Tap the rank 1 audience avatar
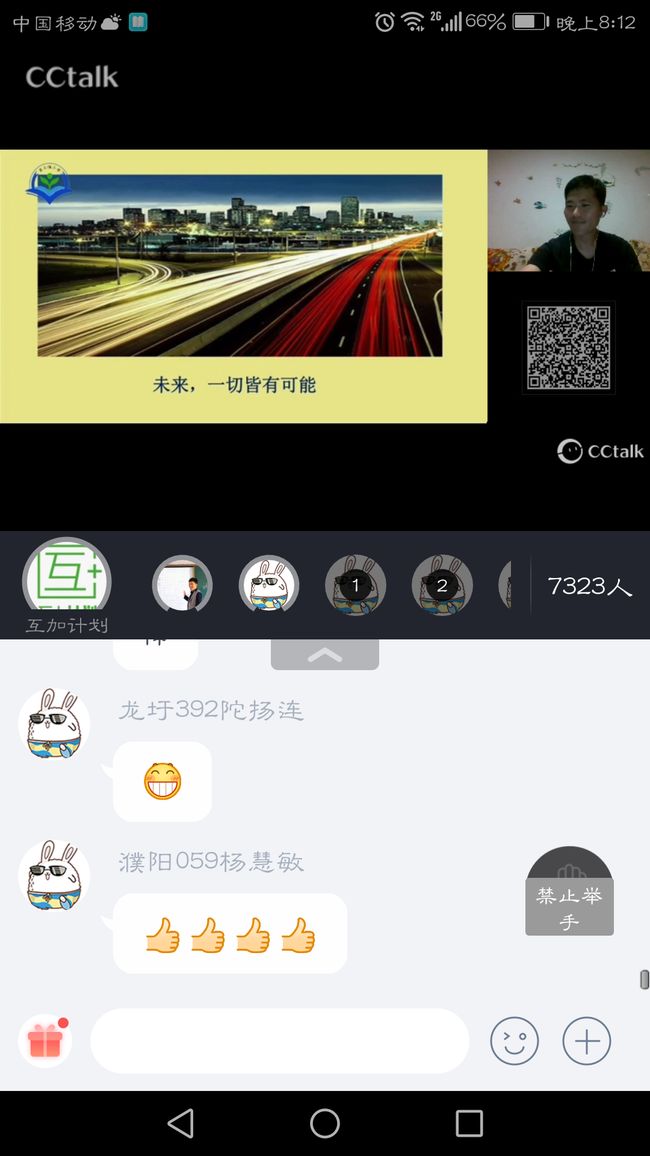 (x=355, y=585)
